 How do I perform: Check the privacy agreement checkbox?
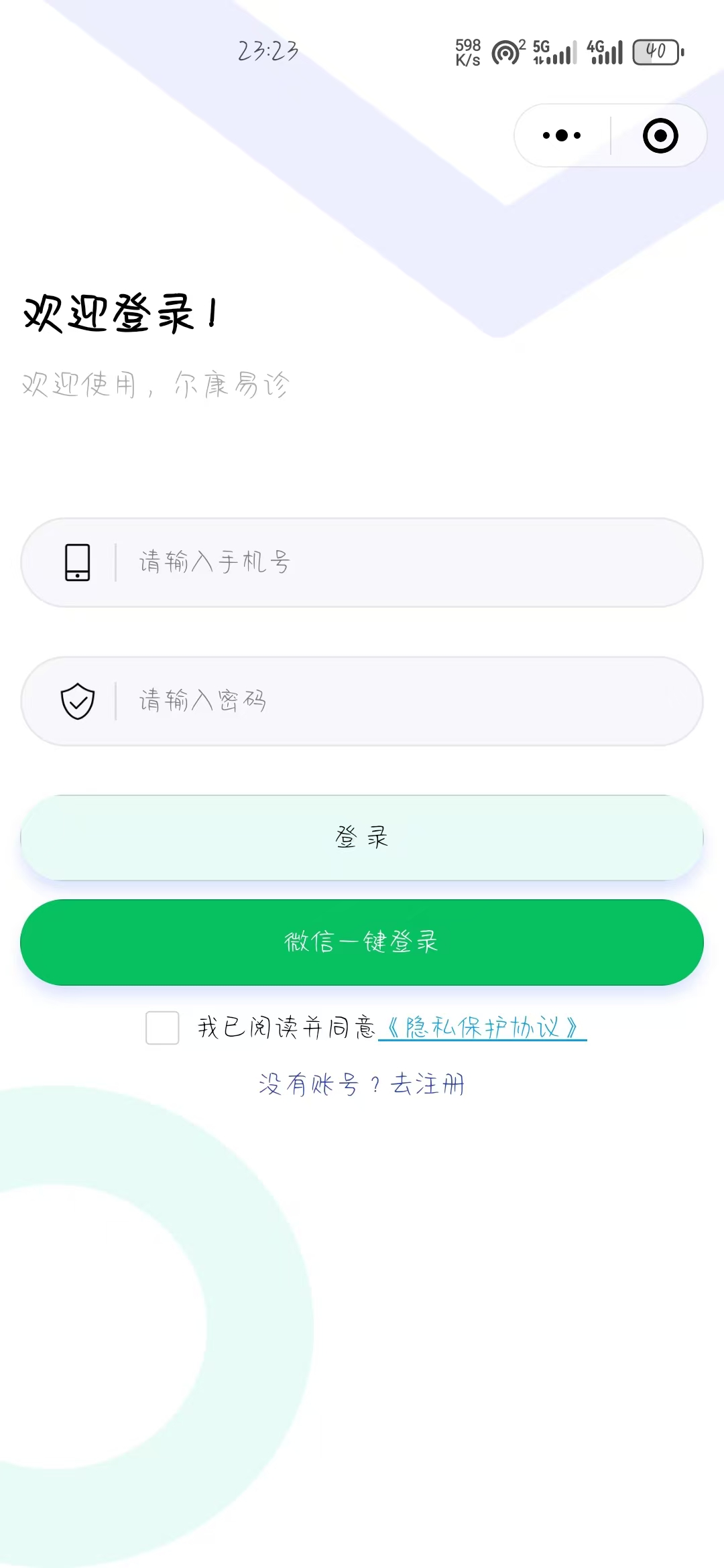point(162,1028)
